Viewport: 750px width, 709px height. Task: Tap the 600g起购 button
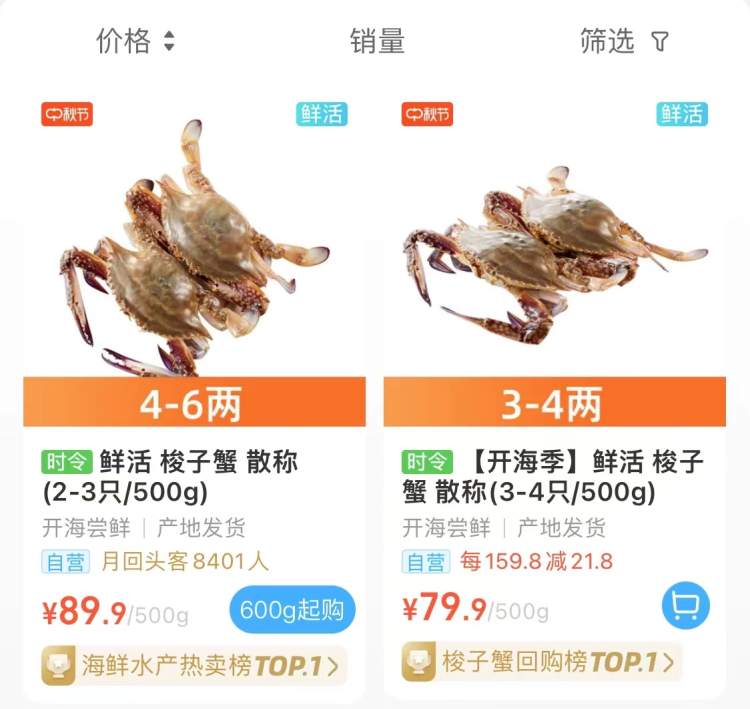point(292,609)
